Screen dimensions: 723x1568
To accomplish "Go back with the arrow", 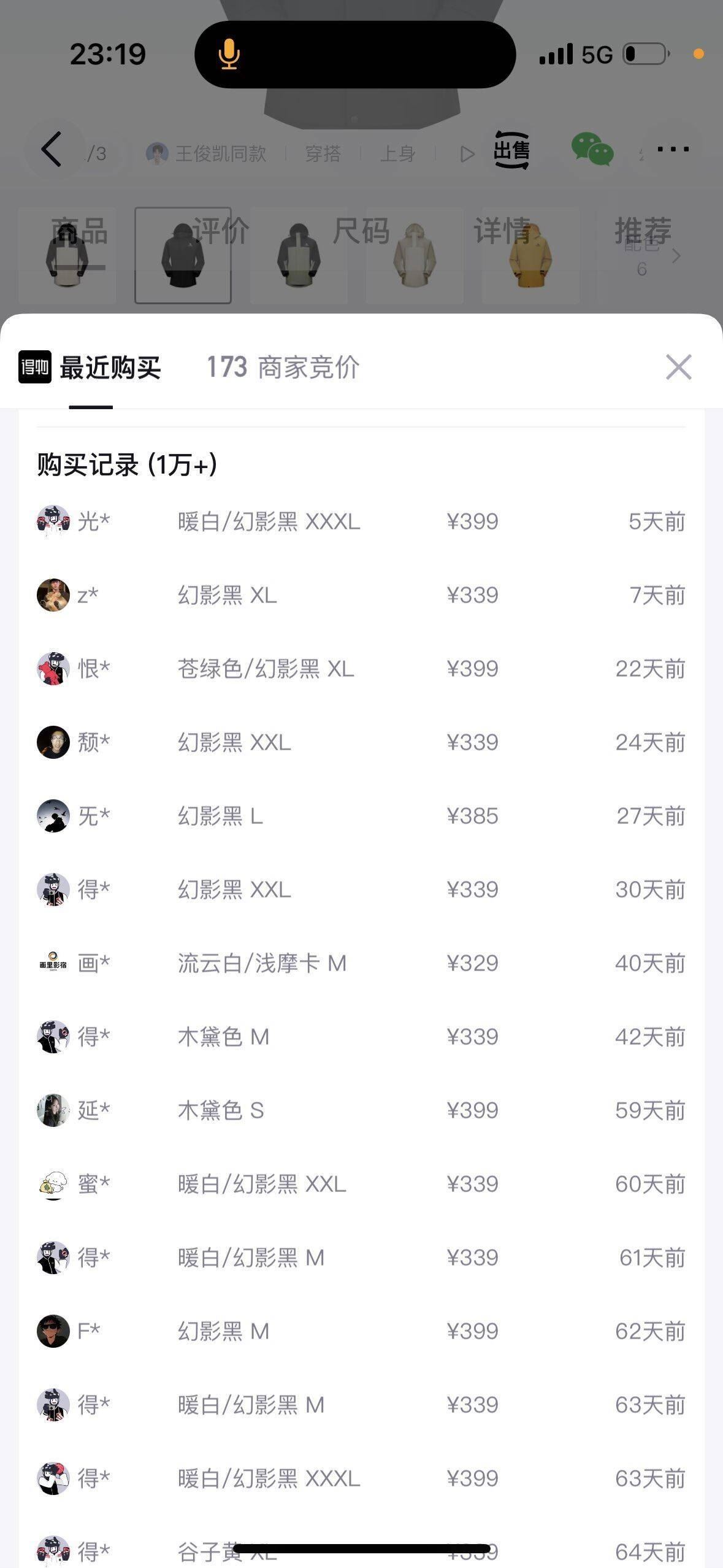I will pos(52,149).
